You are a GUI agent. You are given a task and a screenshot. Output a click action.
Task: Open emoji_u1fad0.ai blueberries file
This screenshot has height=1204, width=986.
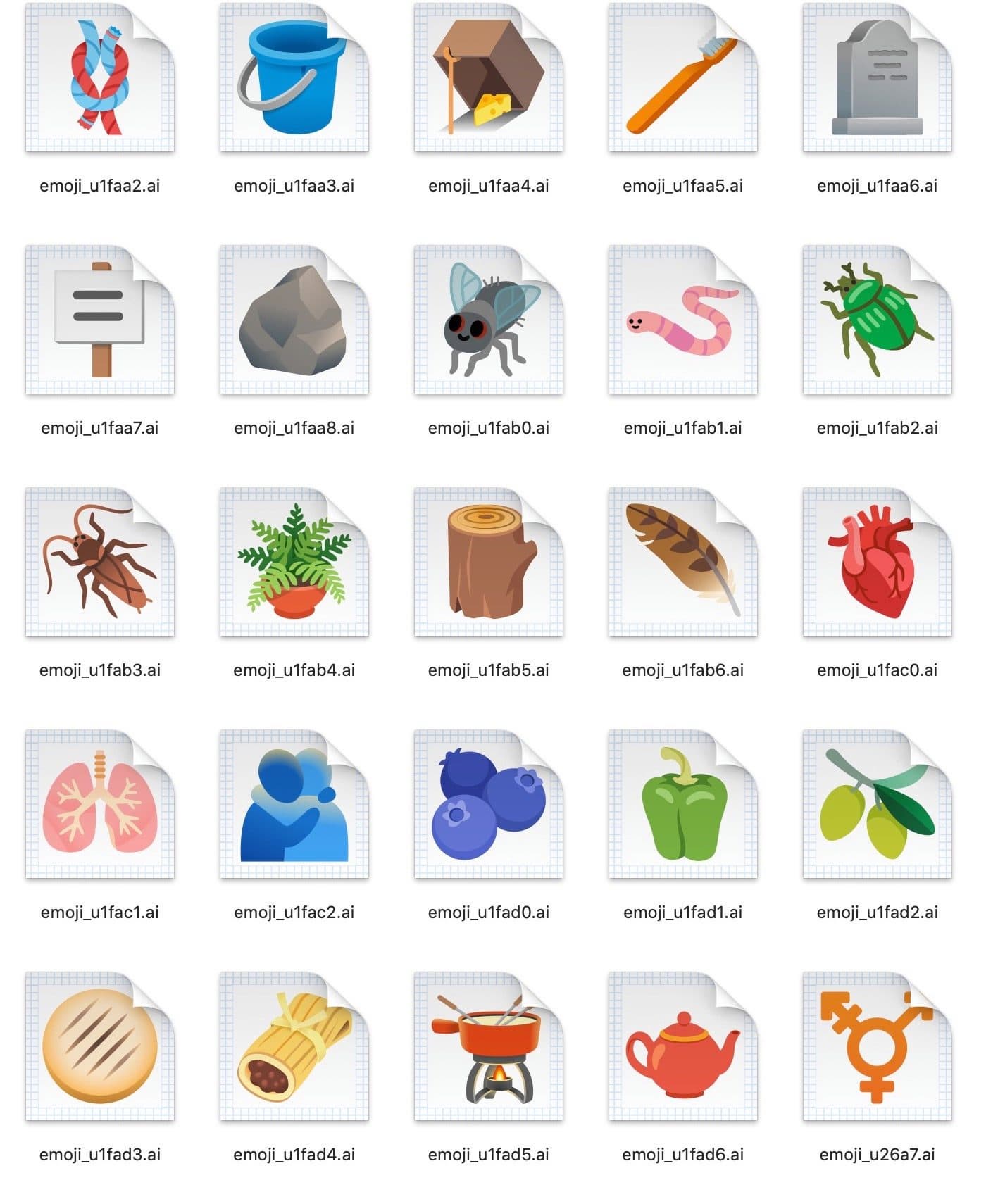pyautogui.click(x=488, y=804)
